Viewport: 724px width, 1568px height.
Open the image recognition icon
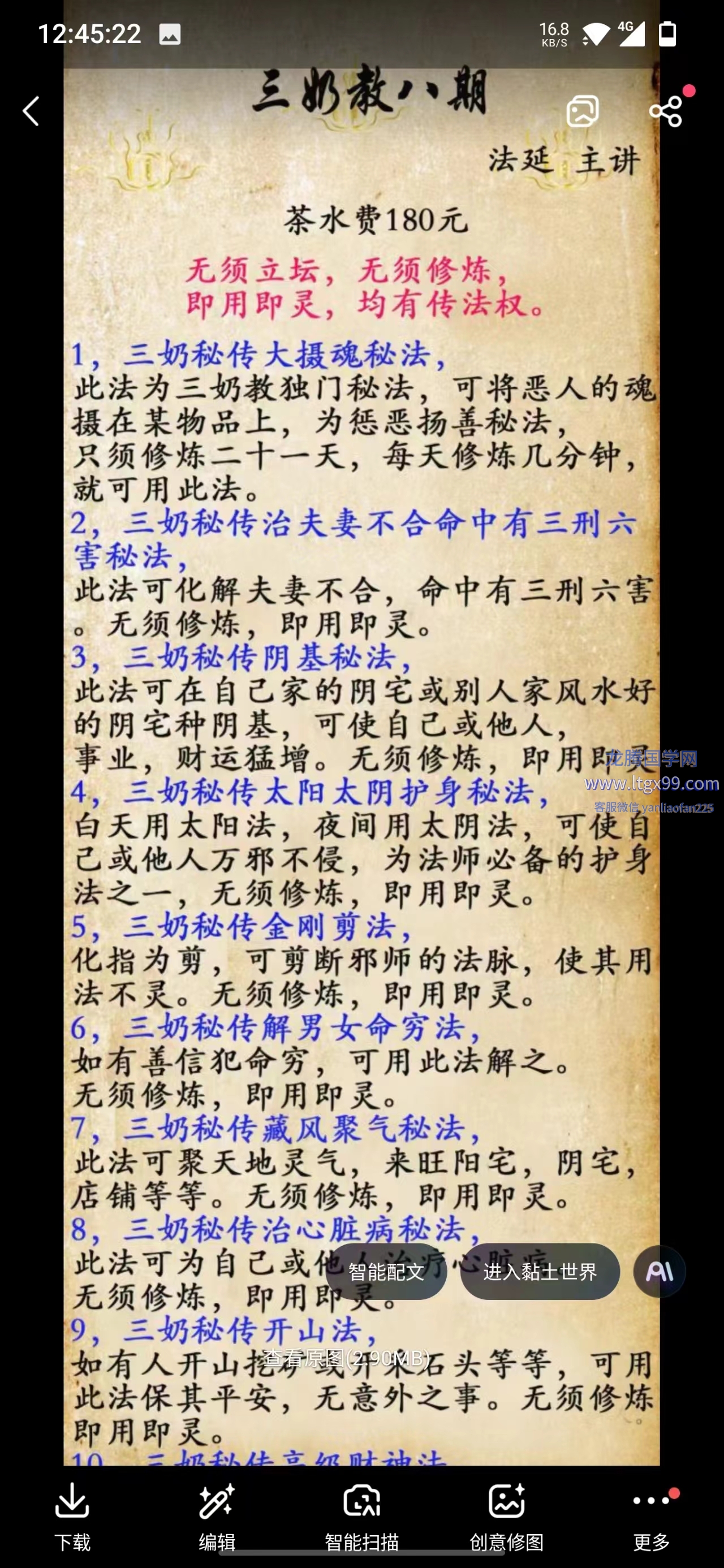point(583,111)
